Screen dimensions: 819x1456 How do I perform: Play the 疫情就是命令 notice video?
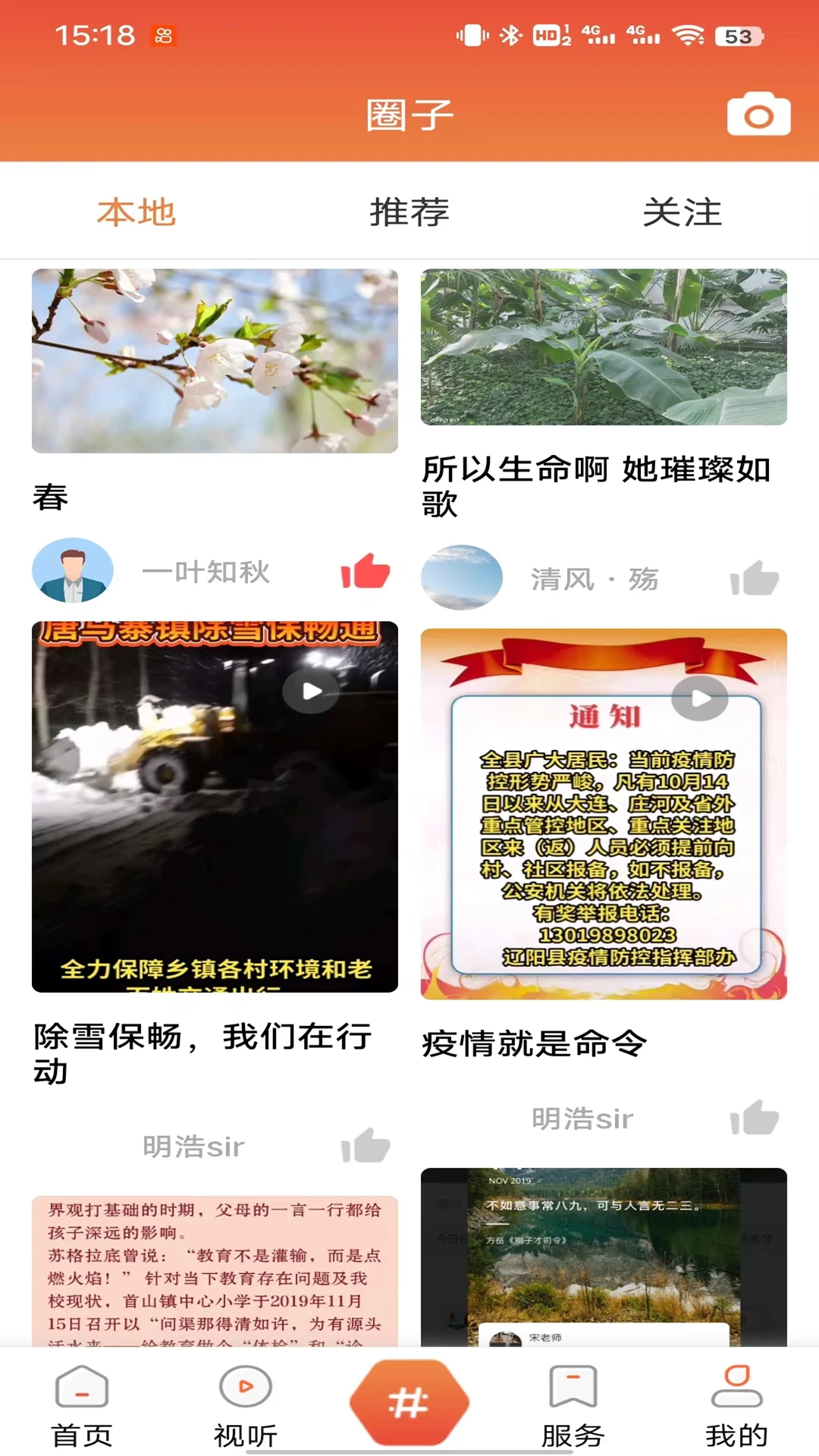[x=700, y=699]
